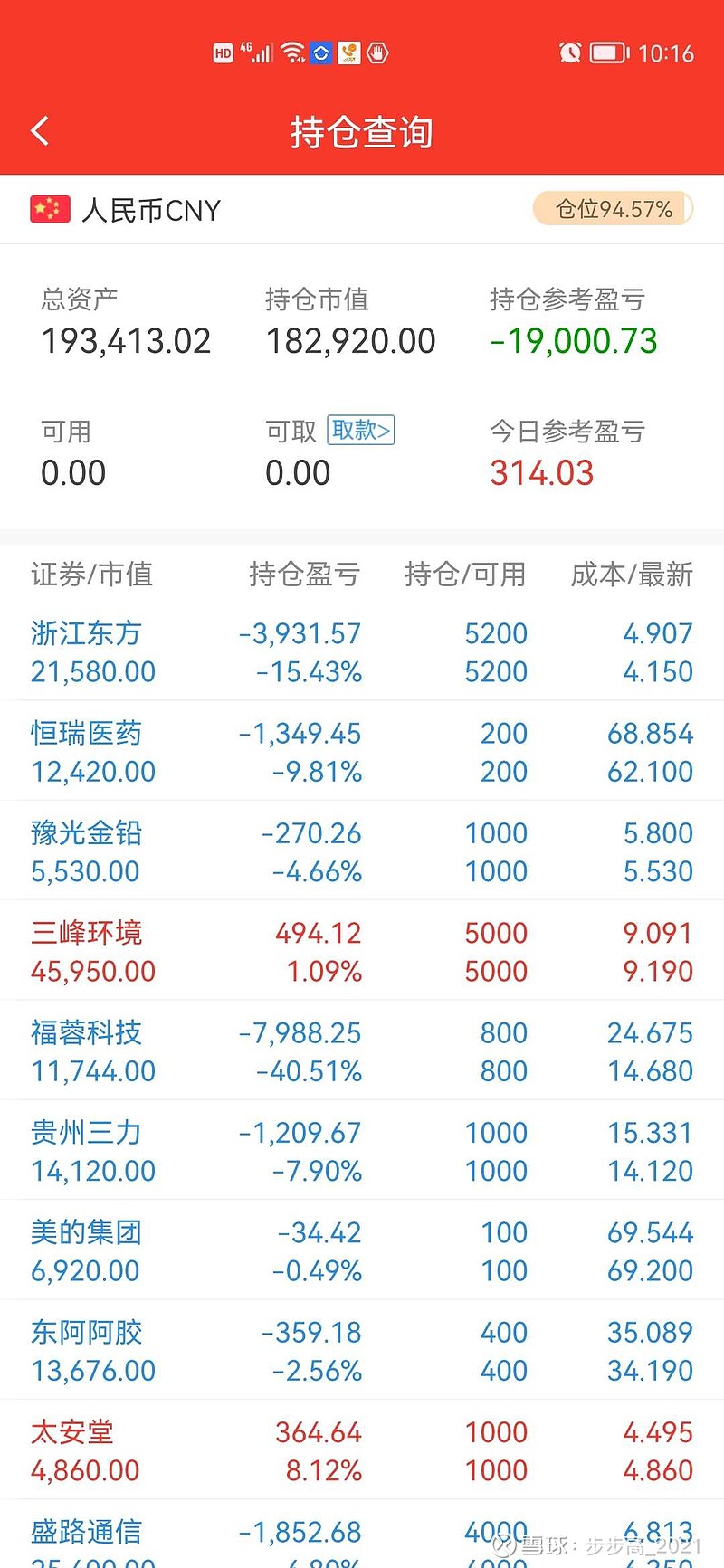The height and width of the screenshot is (1568, 724).
Task: Tap the 仓位94.57% position badge
Action: (612, 209)
